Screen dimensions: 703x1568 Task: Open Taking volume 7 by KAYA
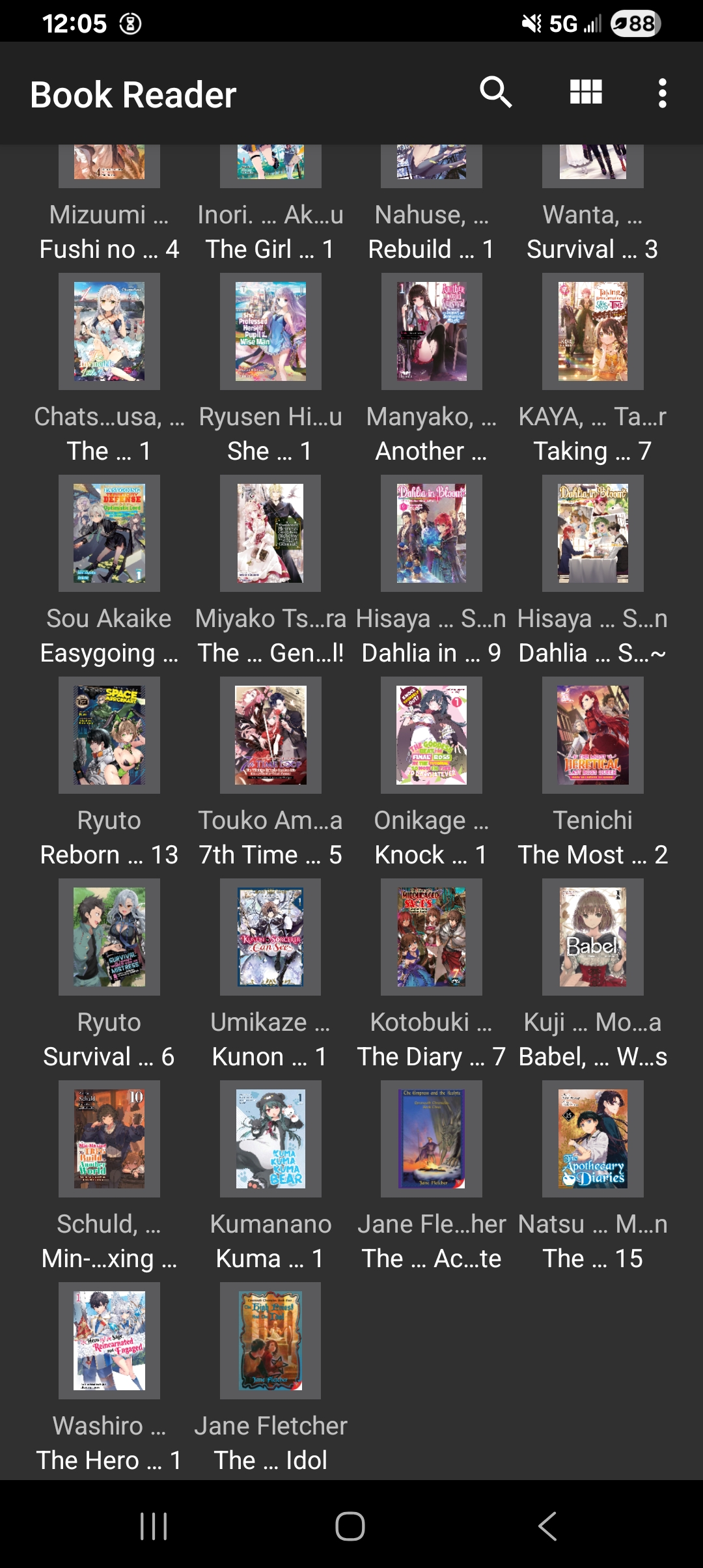593,331
